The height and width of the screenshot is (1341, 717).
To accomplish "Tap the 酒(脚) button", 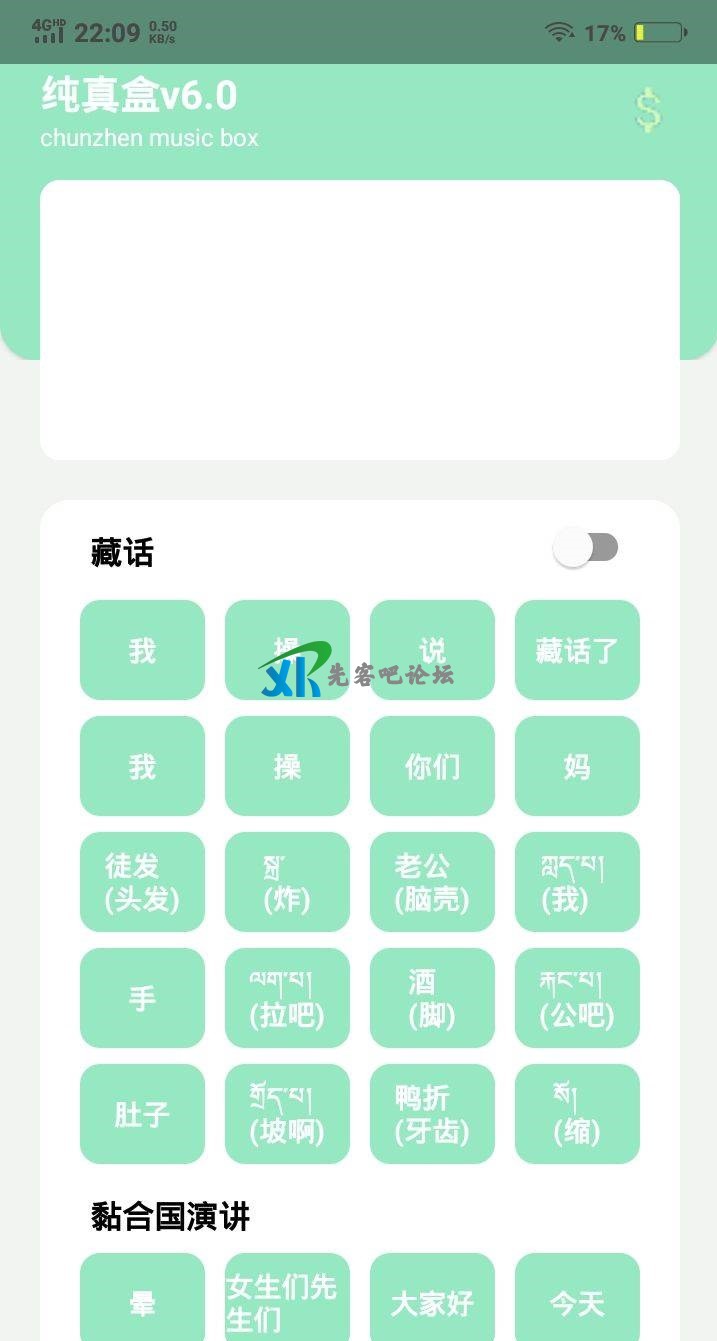I will coord(432,998).
